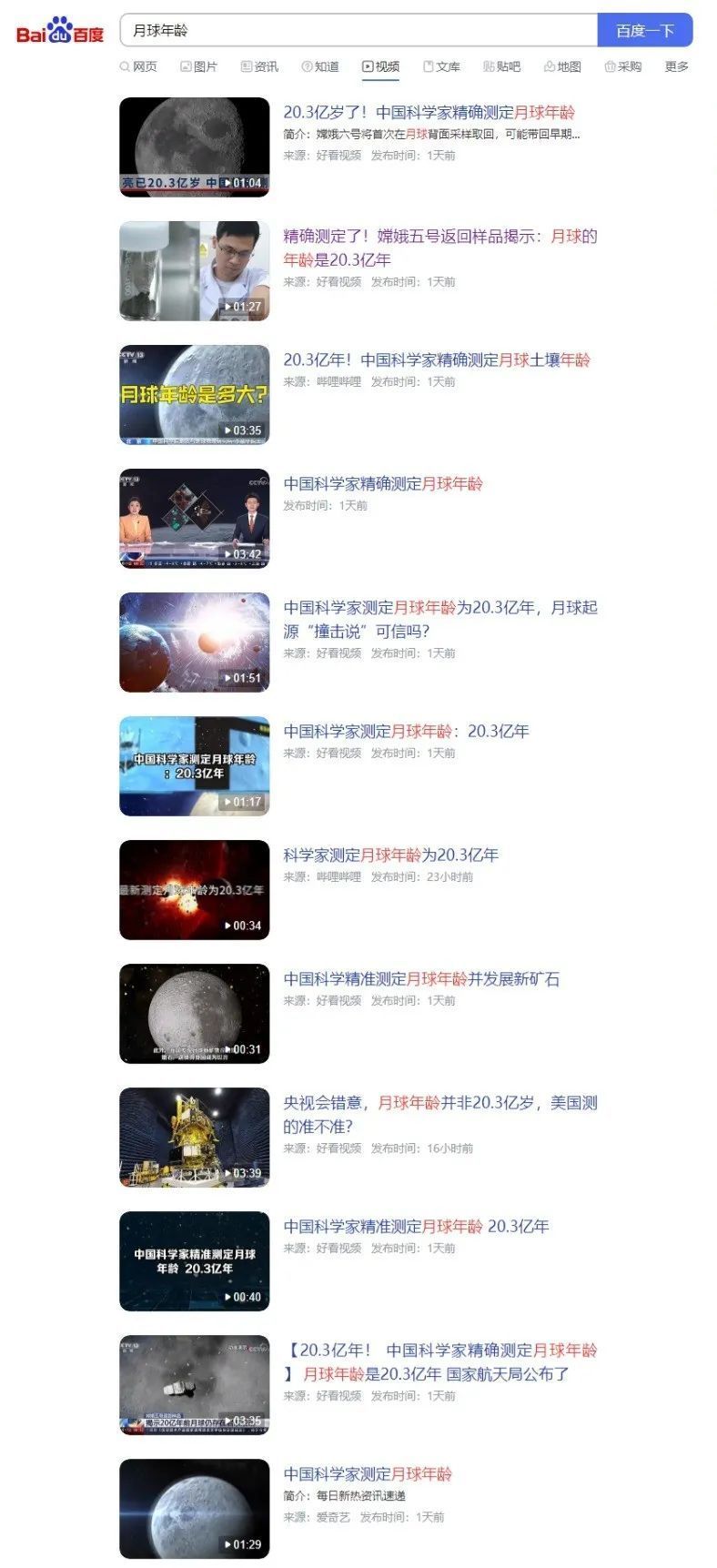
Task: Tap the 月球年龄 search input box
Action: (359, 30)
